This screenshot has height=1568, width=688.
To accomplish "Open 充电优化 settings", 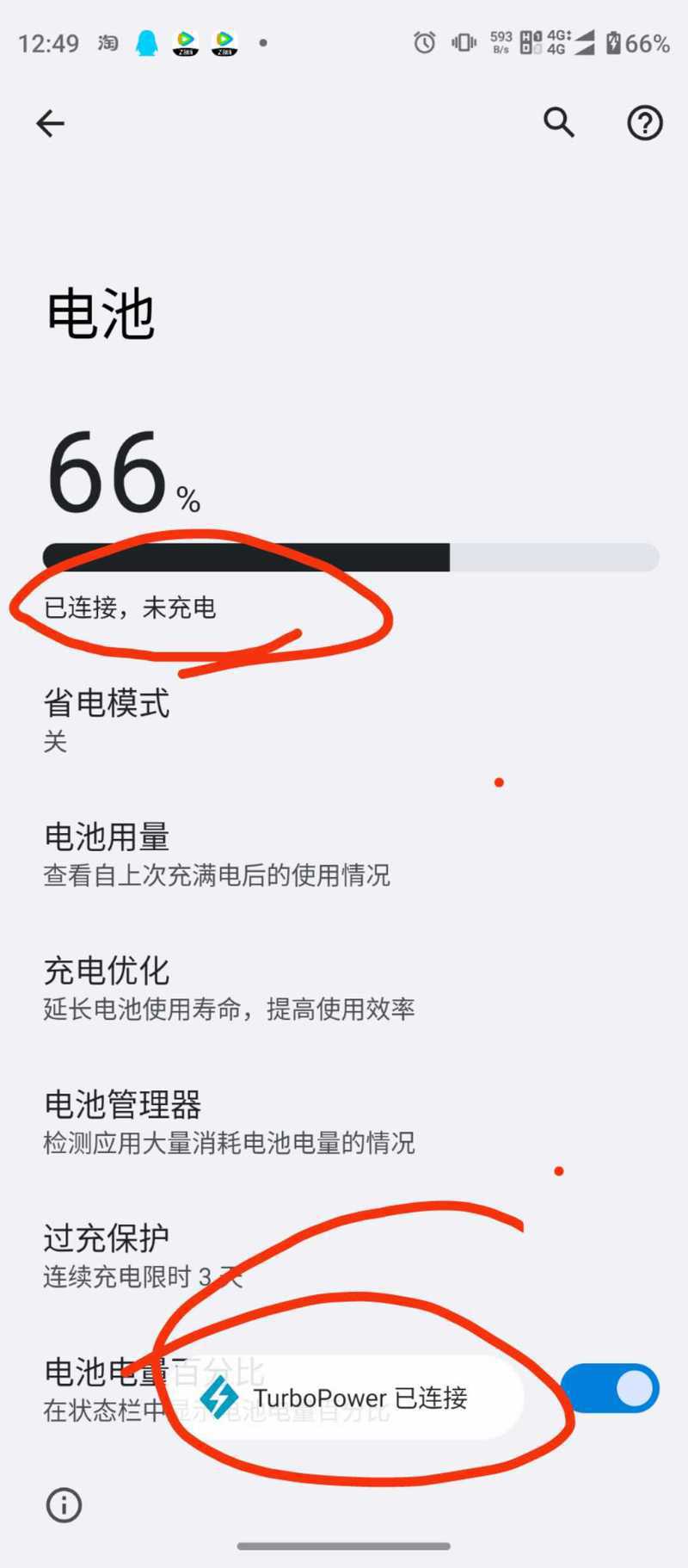I will click(x=344, y=988).
